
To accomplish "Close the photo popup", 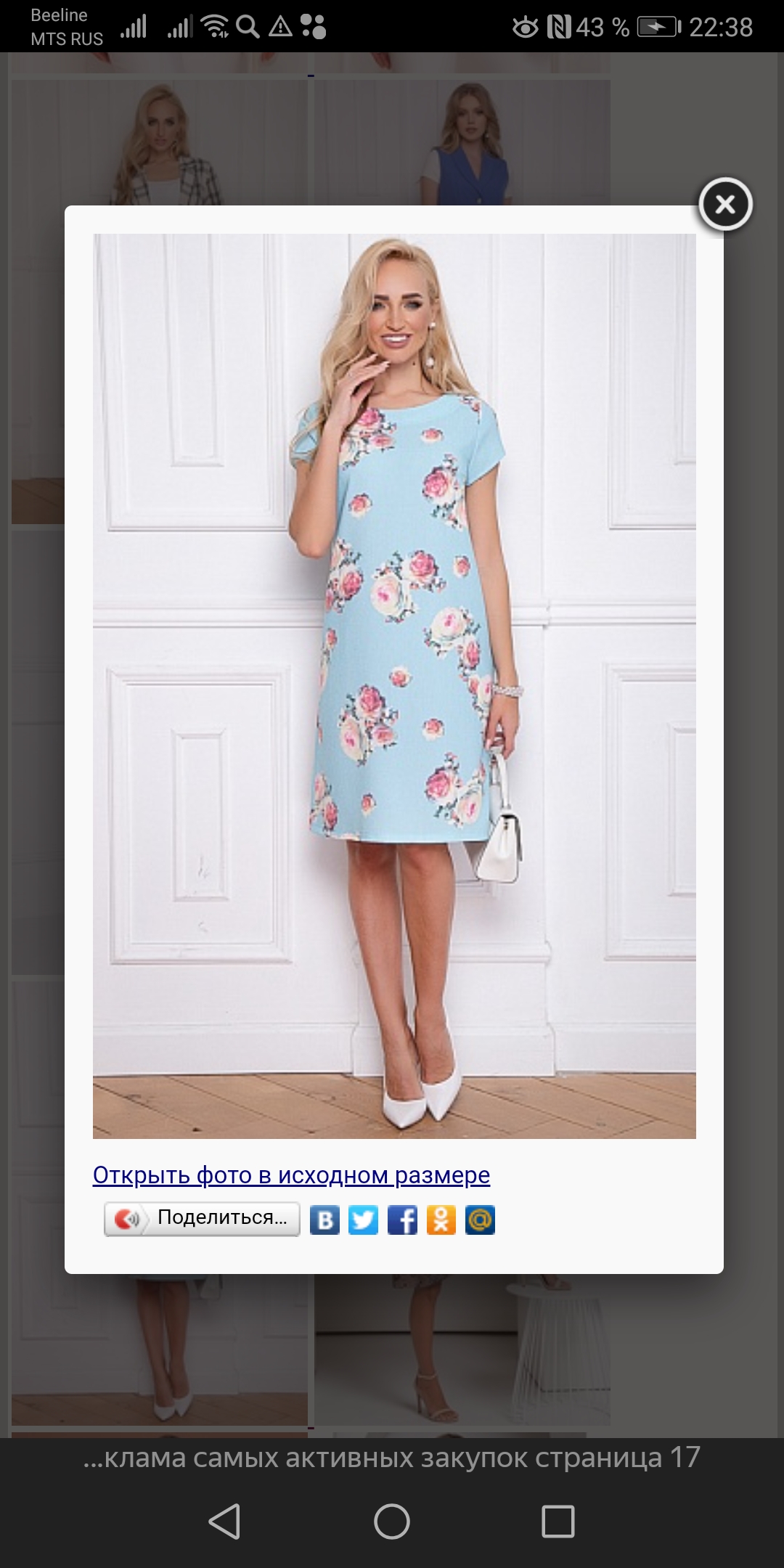I will click(x=725, y=205).
